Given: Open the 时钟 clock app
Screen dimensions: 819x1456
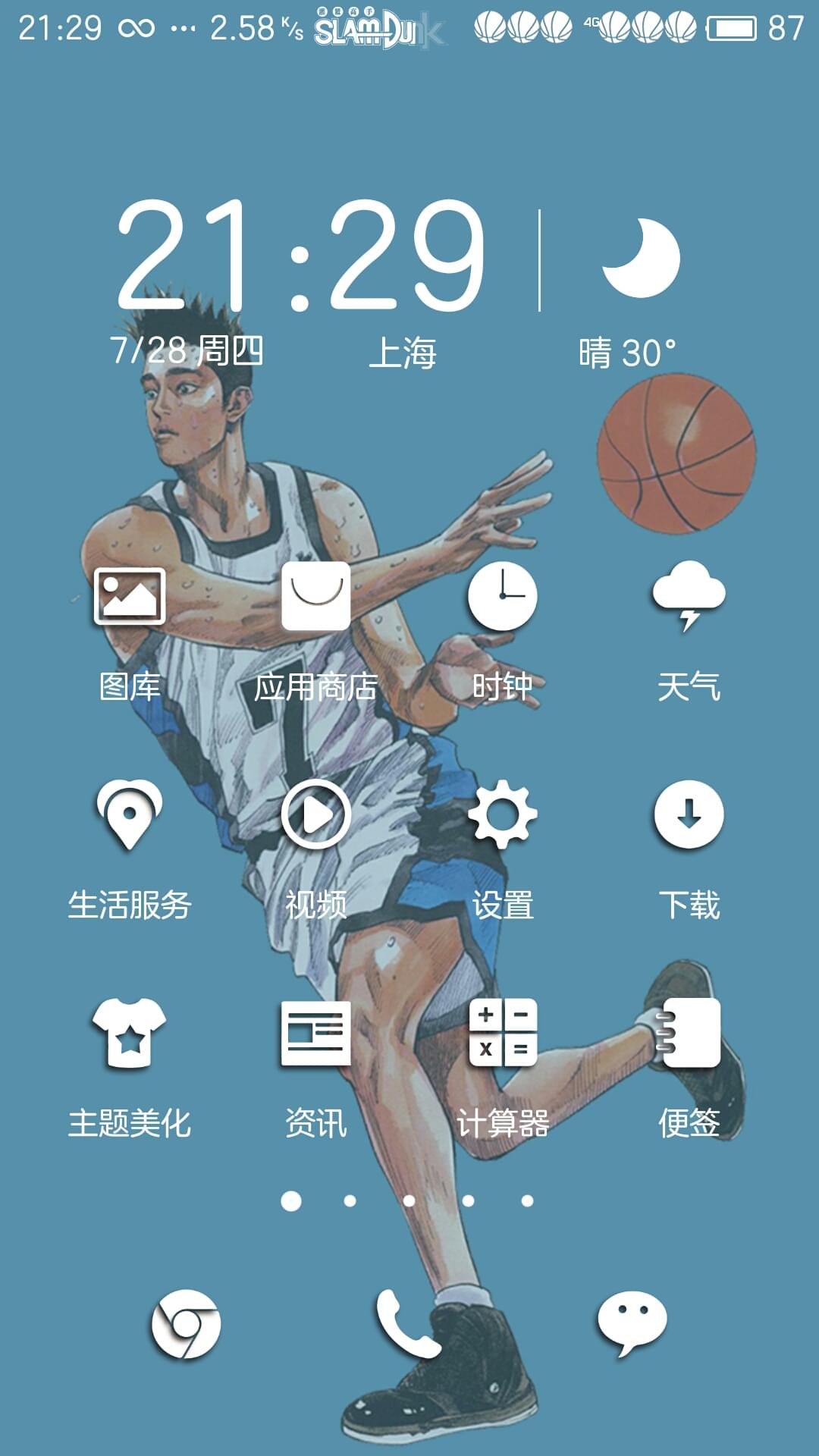Looking at the screenshot, I should pyautogui.click(x=502, y=597).
